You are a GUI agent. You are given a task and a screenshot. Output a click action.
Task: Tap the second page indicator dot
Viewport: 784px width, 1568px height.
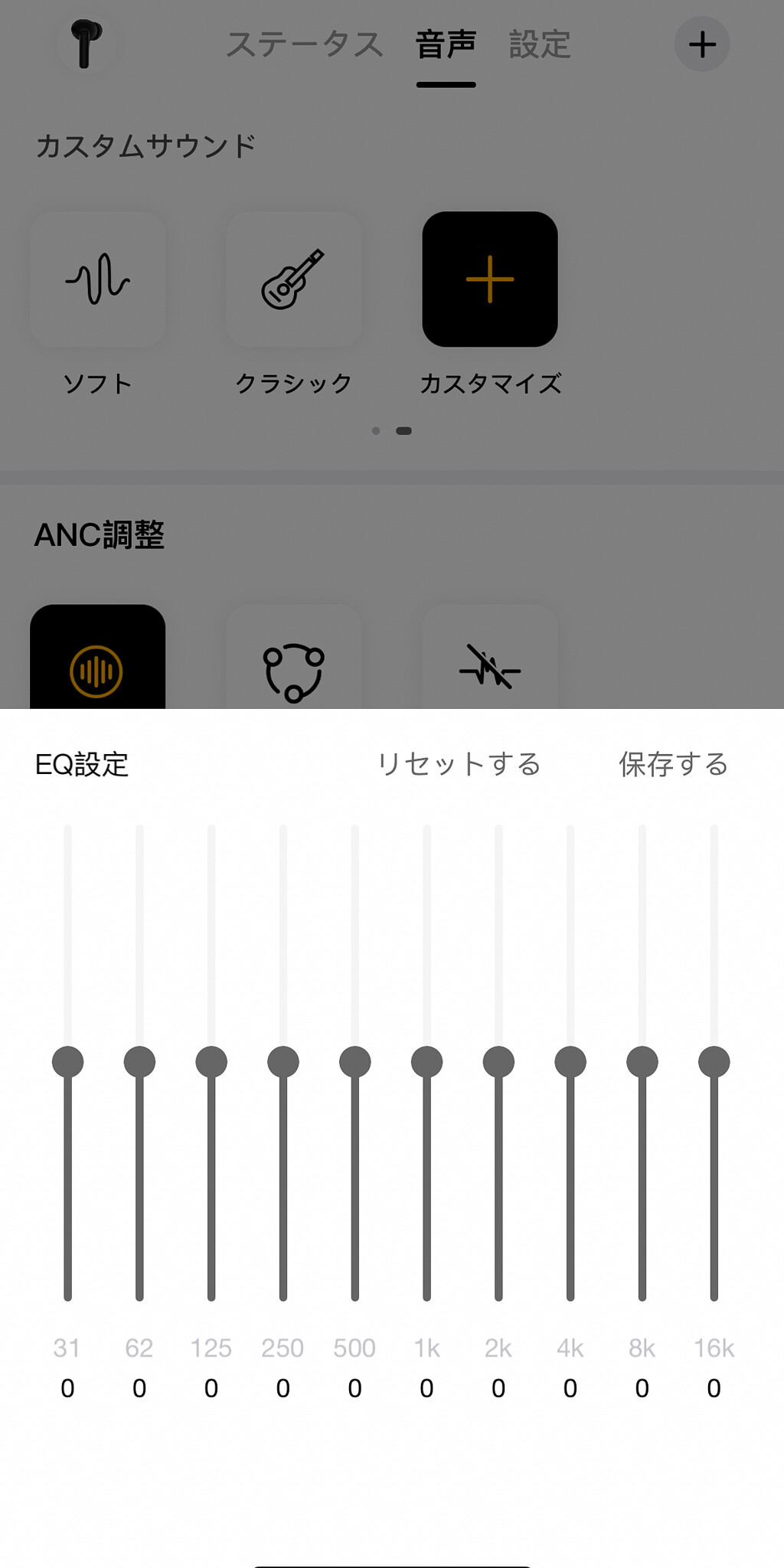click(403, 430)
